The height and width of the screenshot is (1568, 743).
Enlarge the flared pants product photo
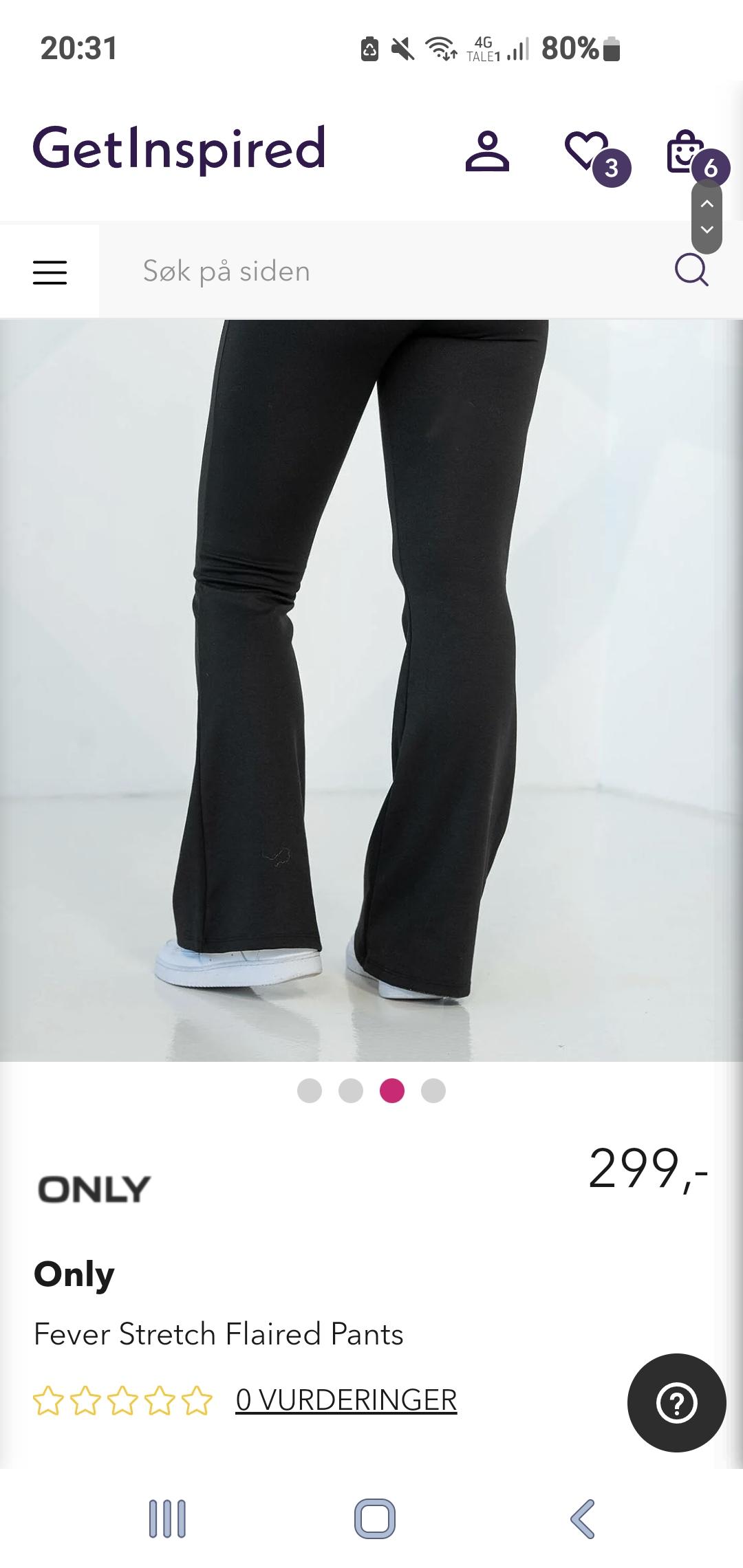[371, 690]
